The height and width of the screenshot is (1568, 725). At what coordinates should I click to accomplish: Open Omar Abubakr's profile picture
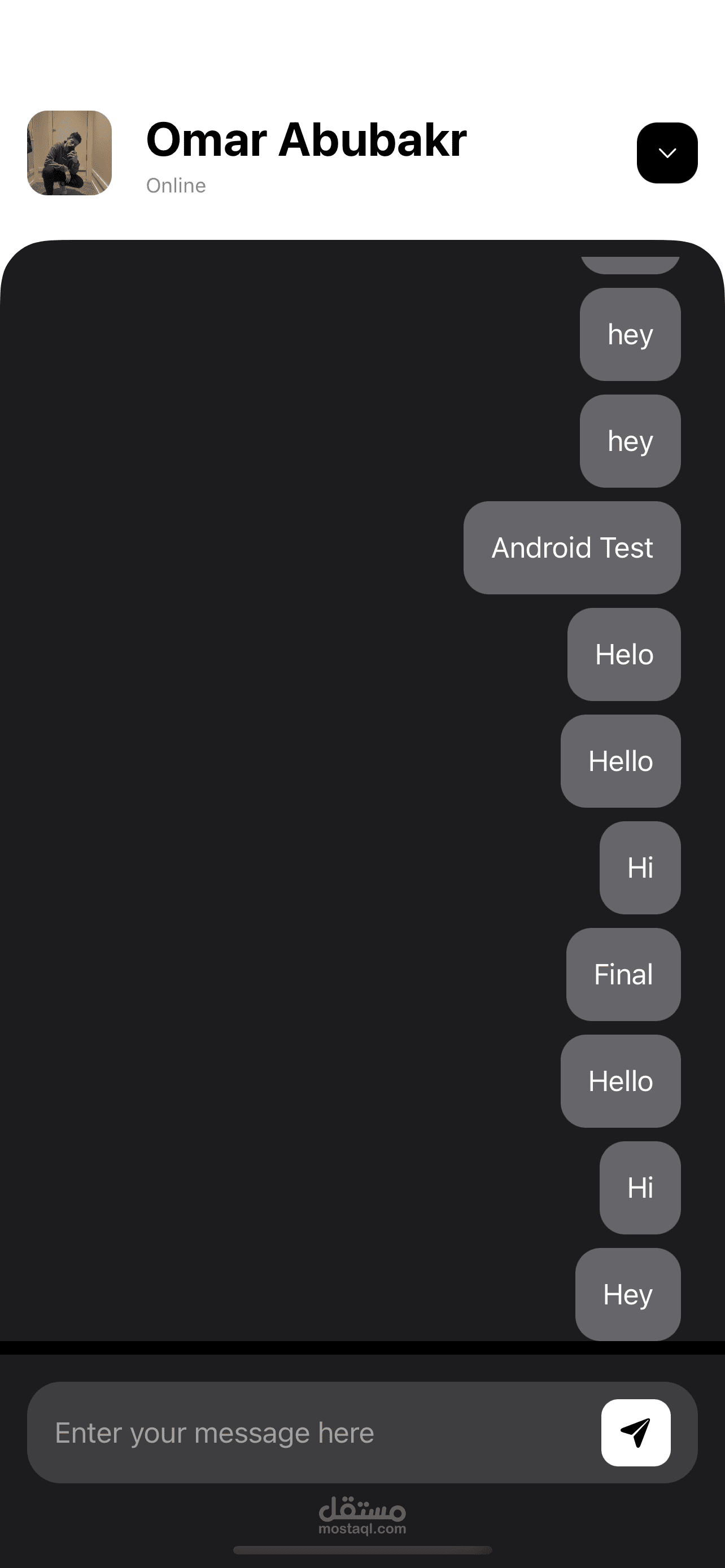pyautogui.click(x=69, y=153)
